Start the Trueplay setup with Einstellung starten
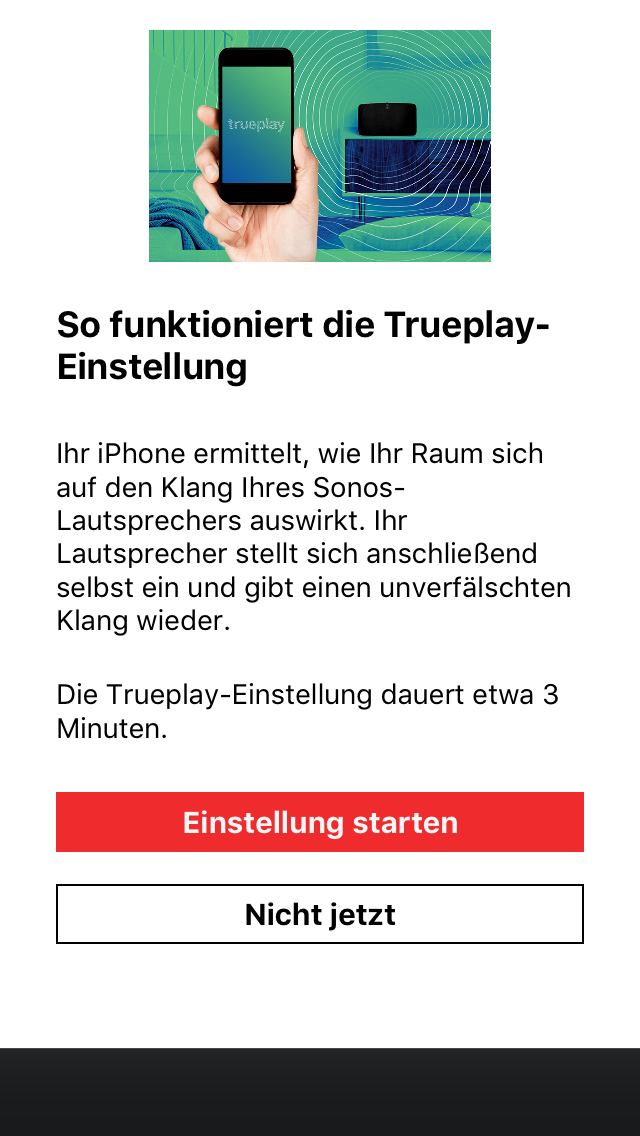640x1136 pixels. pos(320,822)
